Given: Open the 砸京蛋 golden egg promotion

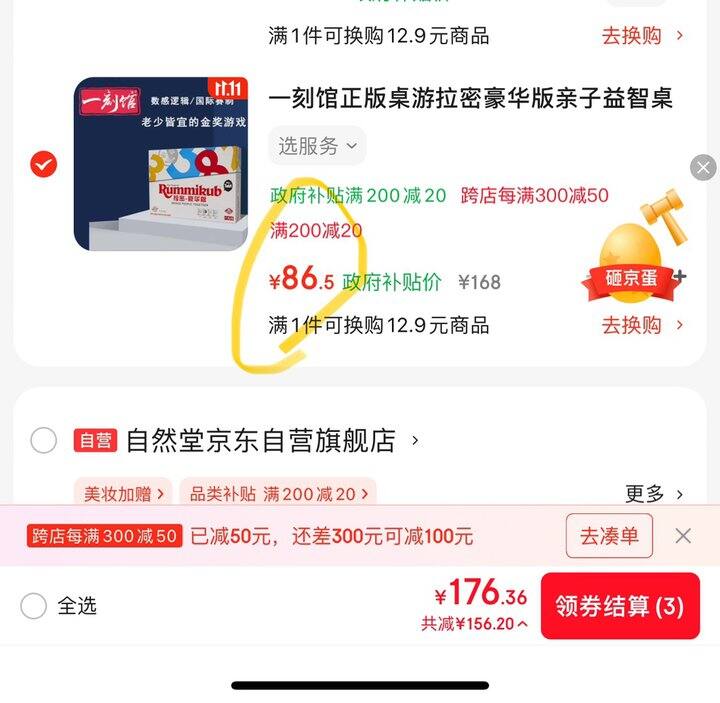Looking at the screenshot, I should [x=636, y=255].
